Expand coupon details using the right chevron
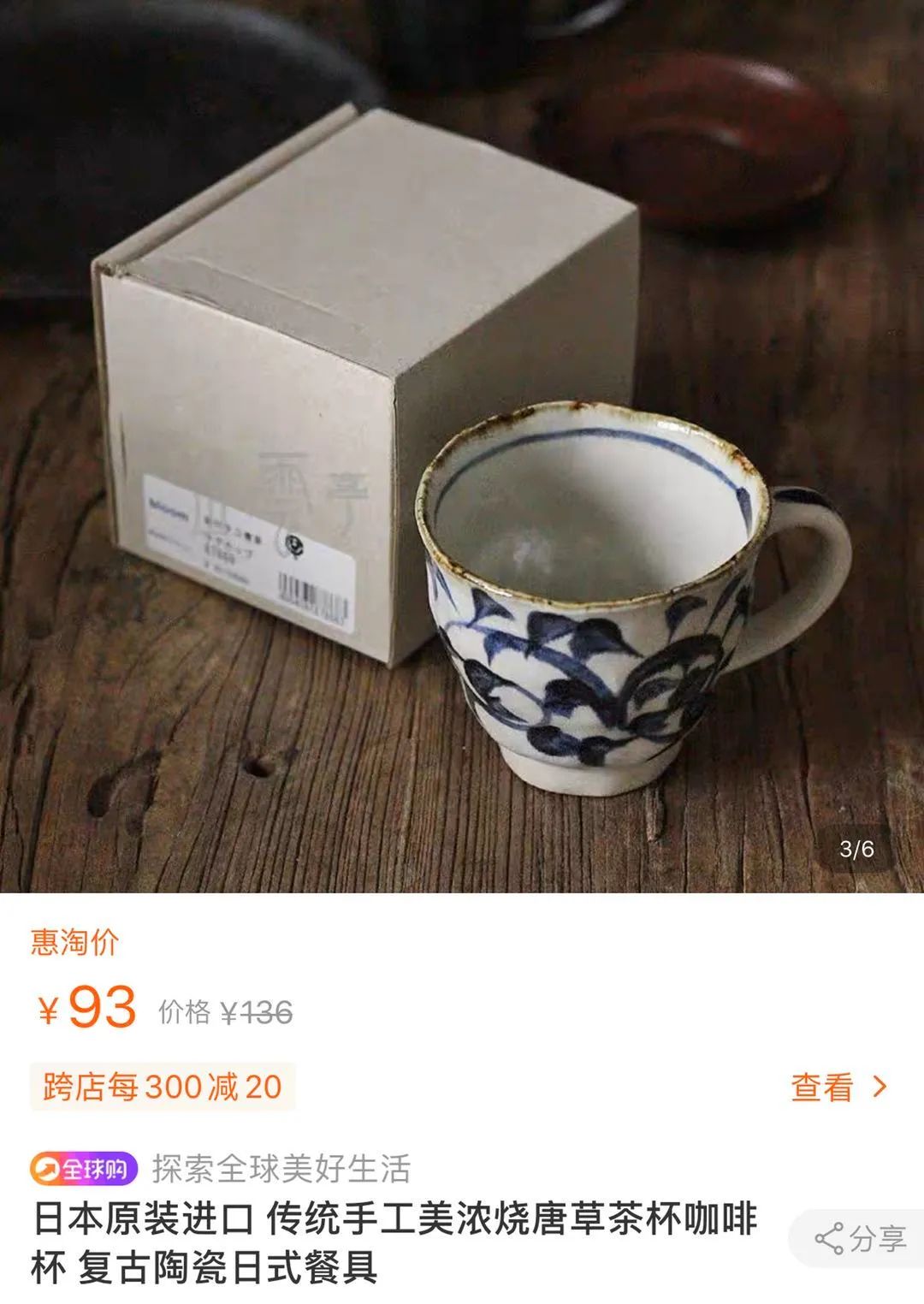 [877, 1087]
